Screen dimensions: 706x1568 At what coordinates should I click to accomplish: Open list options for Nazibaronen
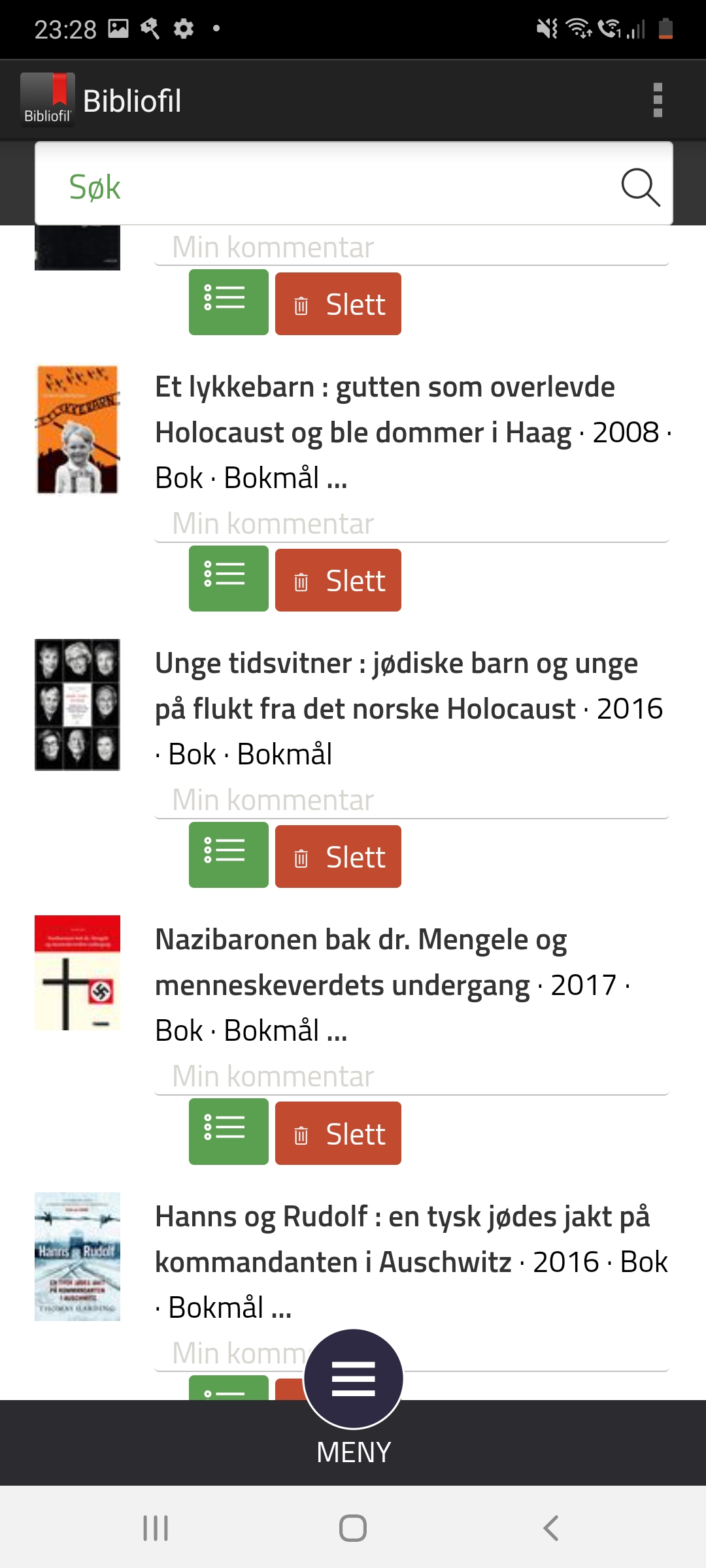[229, 1132]
